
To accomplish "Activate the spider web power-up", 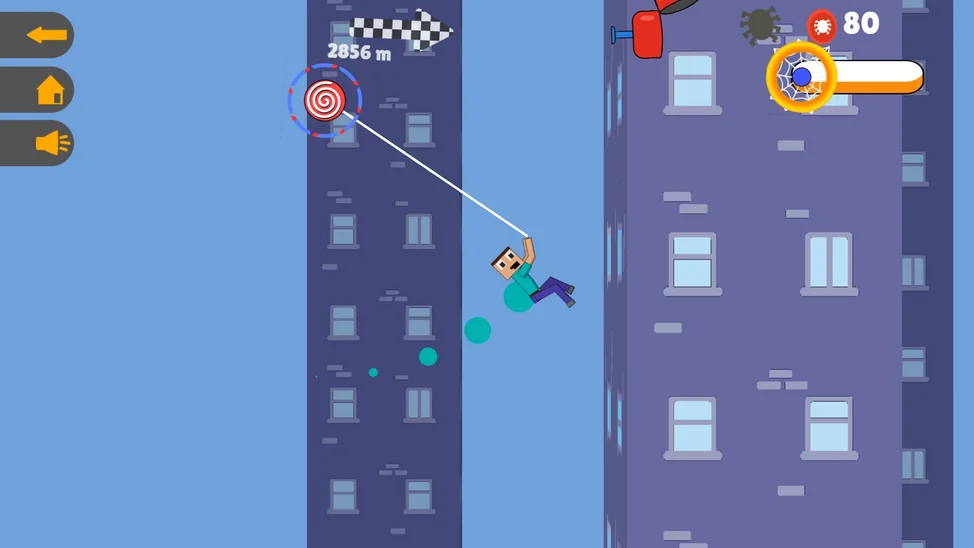I will 801,77.
